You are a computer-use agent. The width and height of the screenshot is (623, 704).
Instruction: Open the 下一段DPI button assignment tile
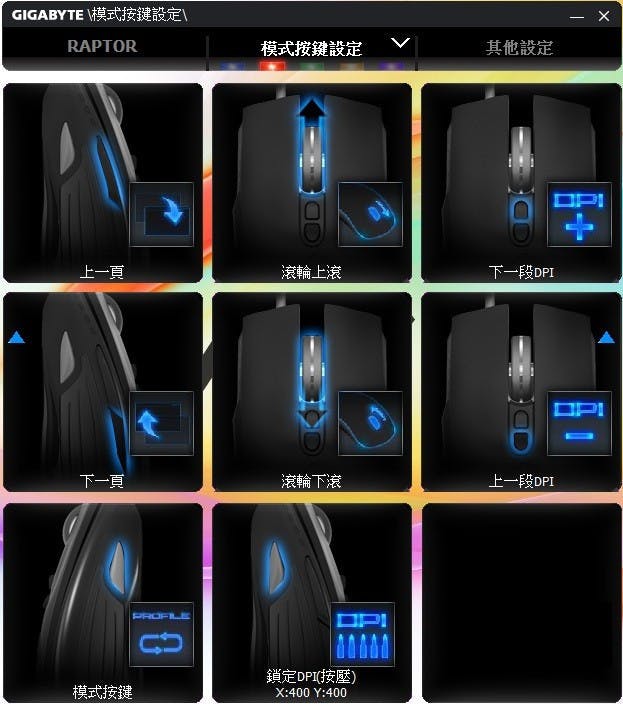520,182
